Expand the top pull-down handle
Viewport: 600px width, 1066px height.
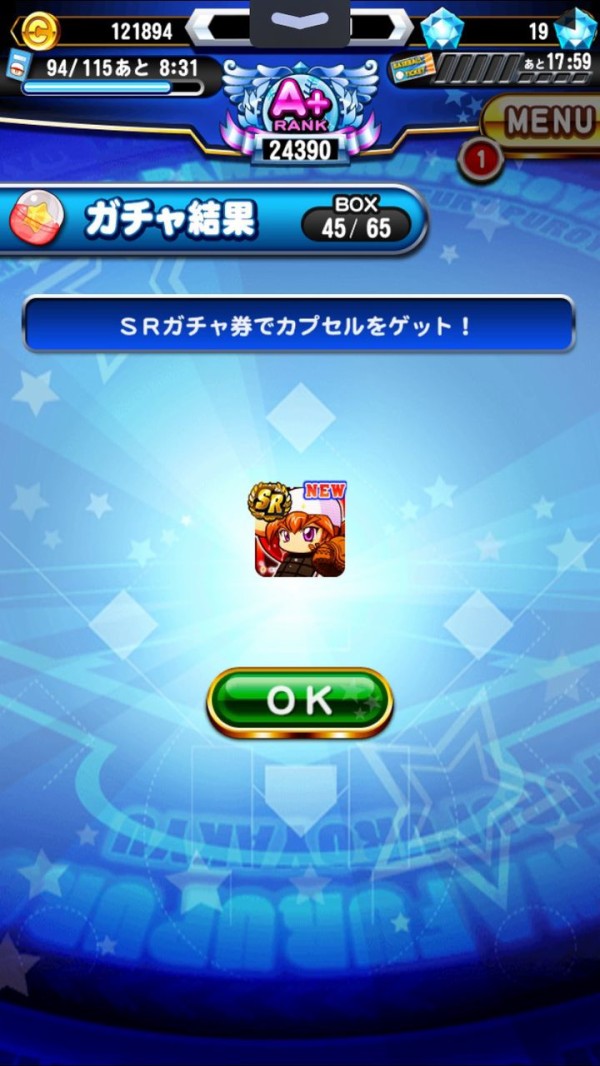pos(299,22)
